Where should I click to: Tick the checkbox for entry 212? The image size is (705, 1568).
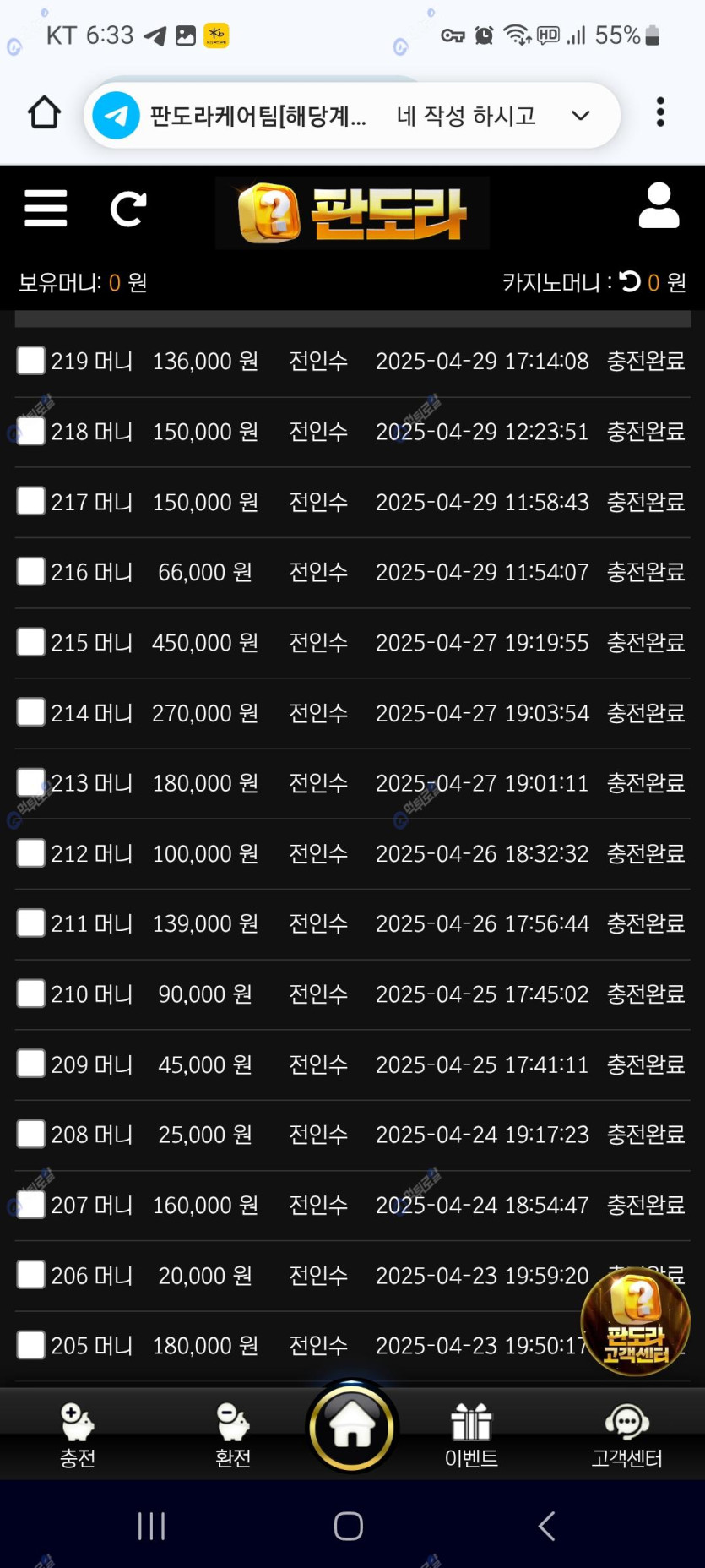[31, 853]
